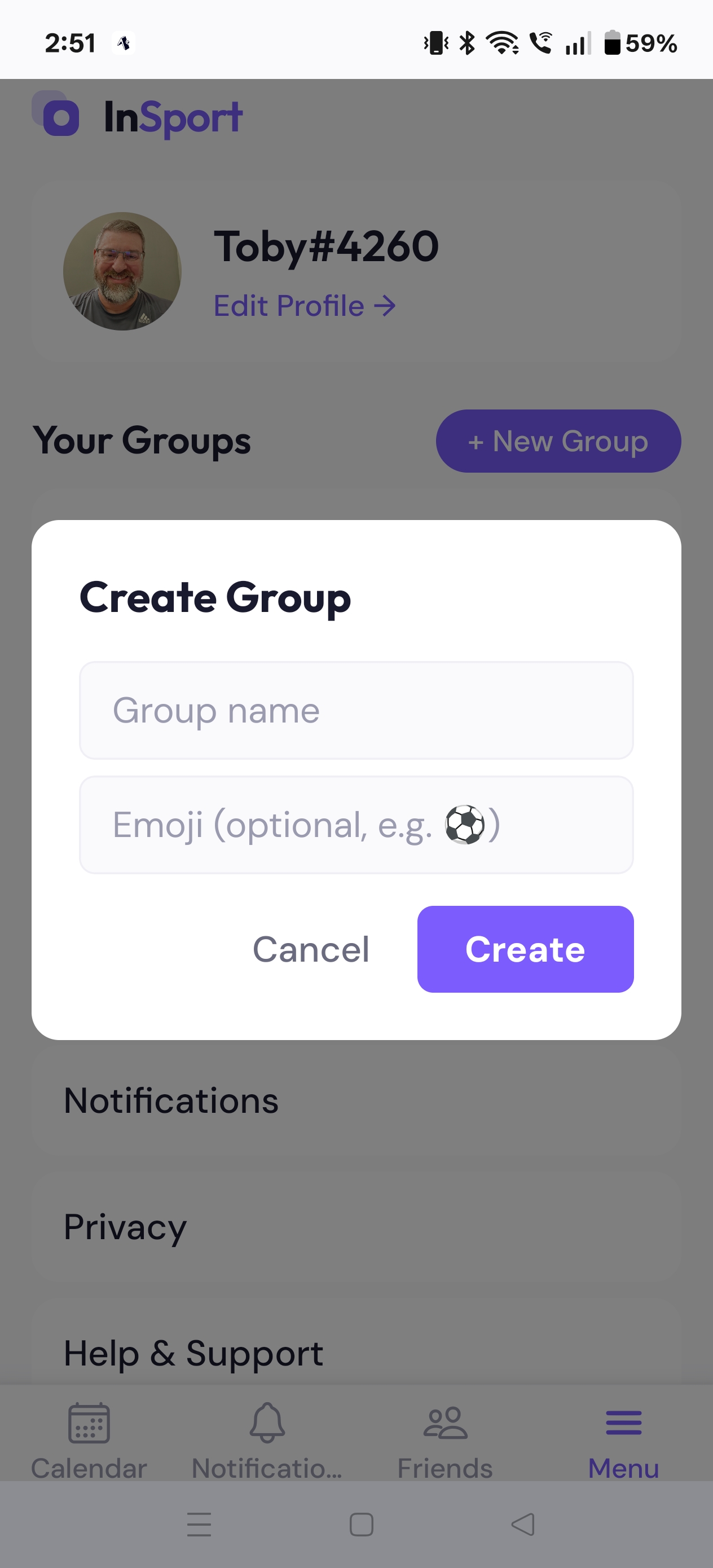This screenshot has height=1568, width=713.
Task: Click the Emoji optional input field
Action: (x=356, y=825)
